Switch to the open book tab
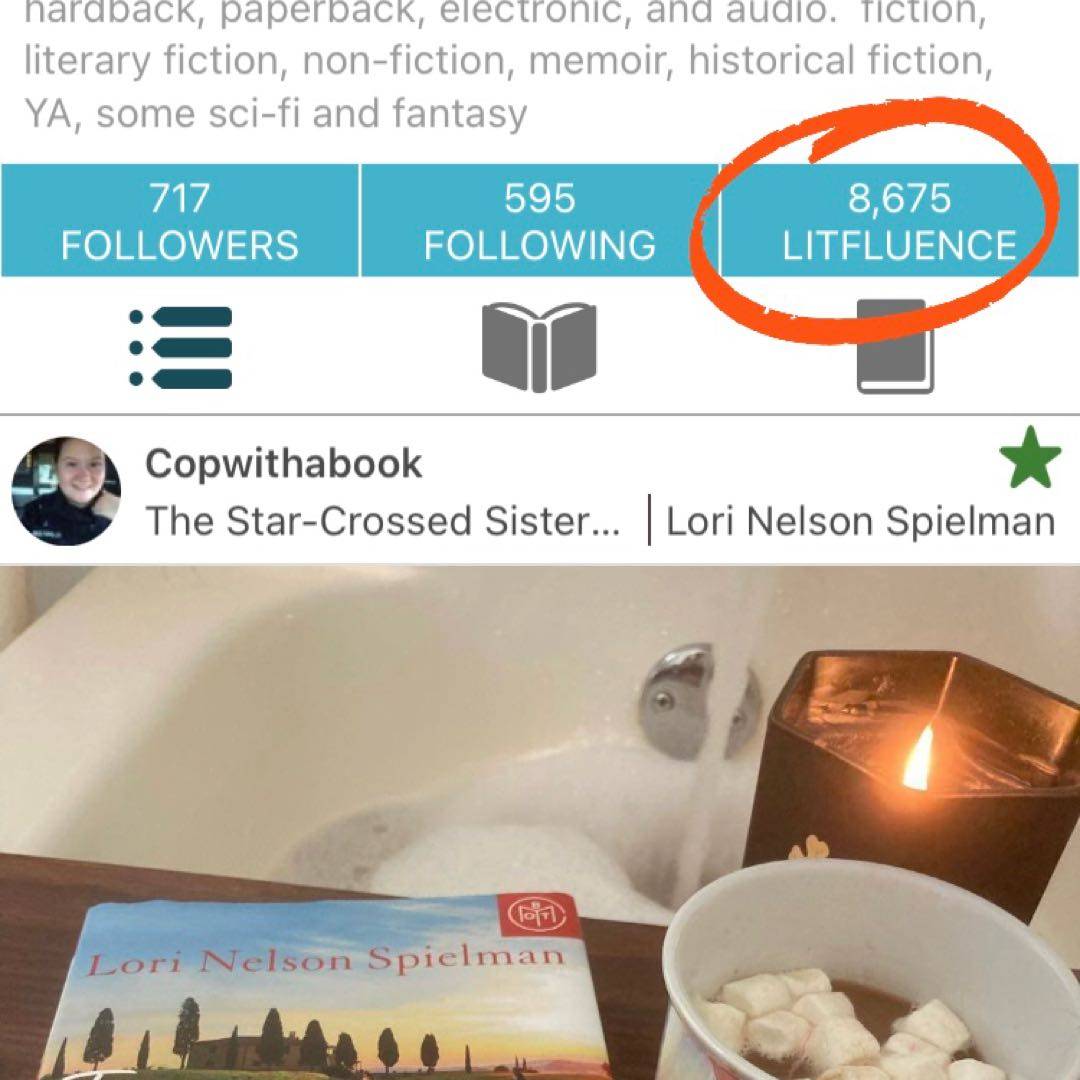 pyautogui.click(x=539, y=347)
